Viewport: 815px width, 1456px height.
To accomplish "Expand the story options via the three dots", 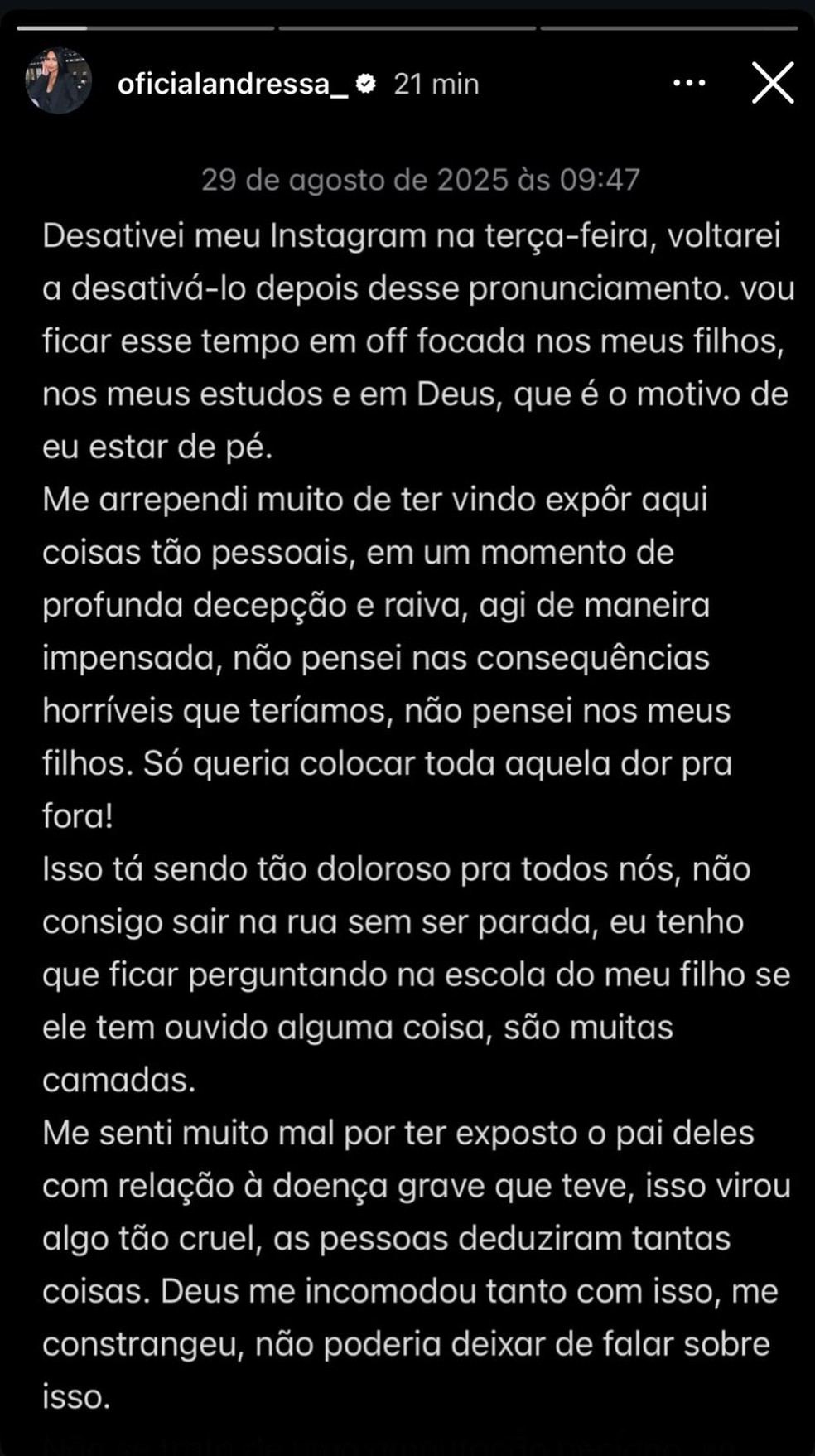I will tap(688, 83).
